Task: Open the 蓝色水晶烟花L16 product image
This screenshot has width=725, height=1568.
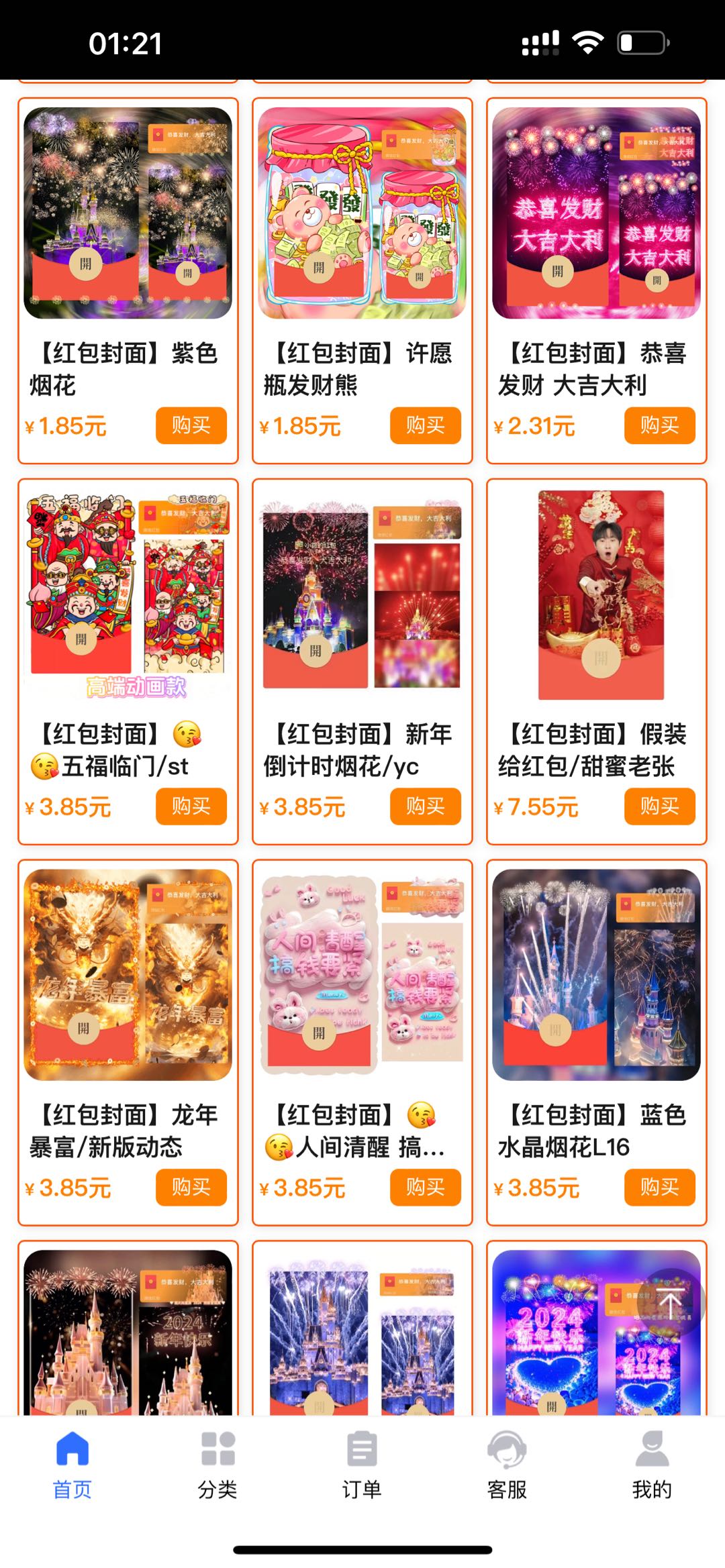Action: point(596,974)
